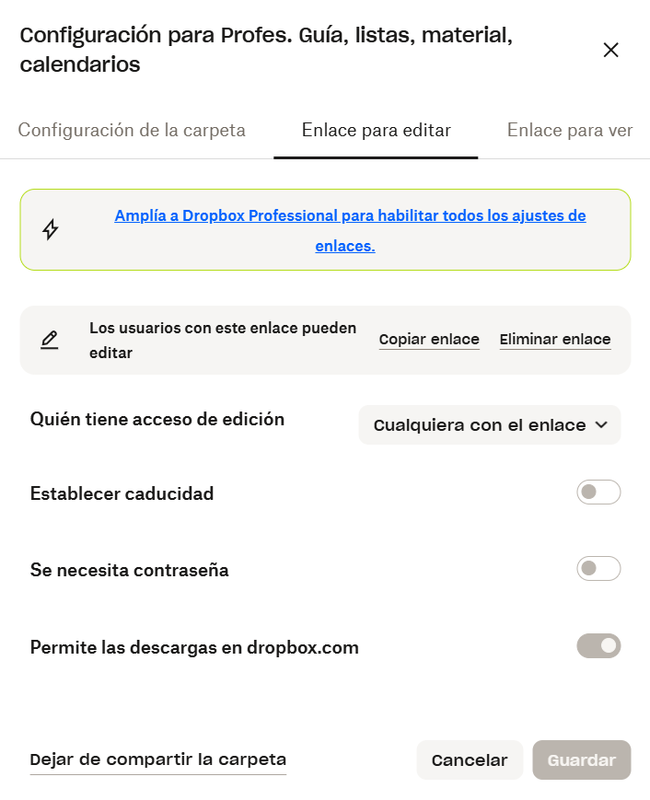Switch to Enlace para ver tab

pyautogui.click(x=569, y=130)
